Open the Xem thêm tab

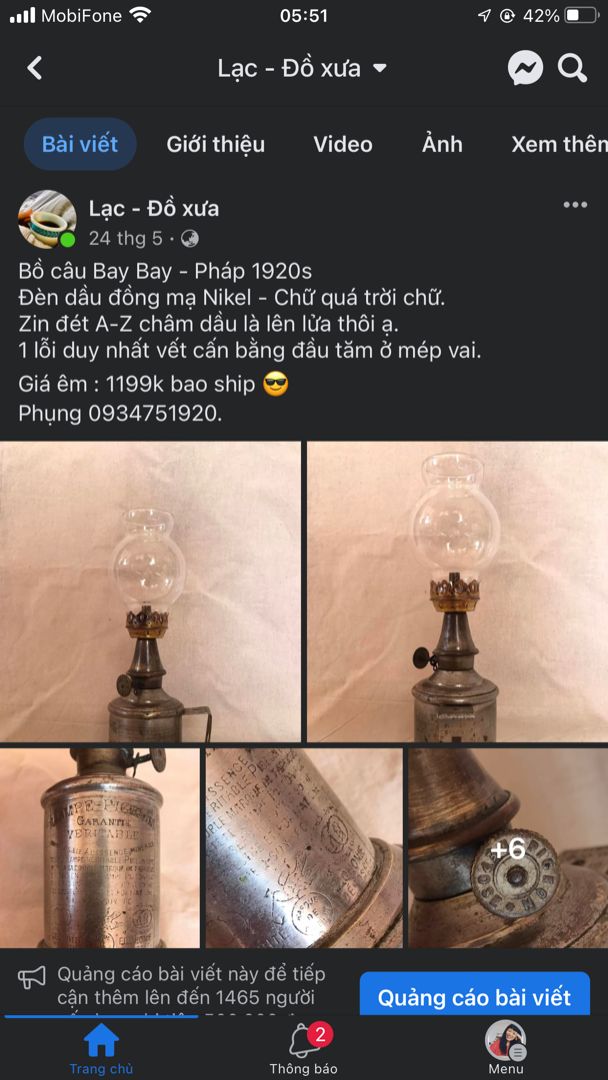[558, 144]
